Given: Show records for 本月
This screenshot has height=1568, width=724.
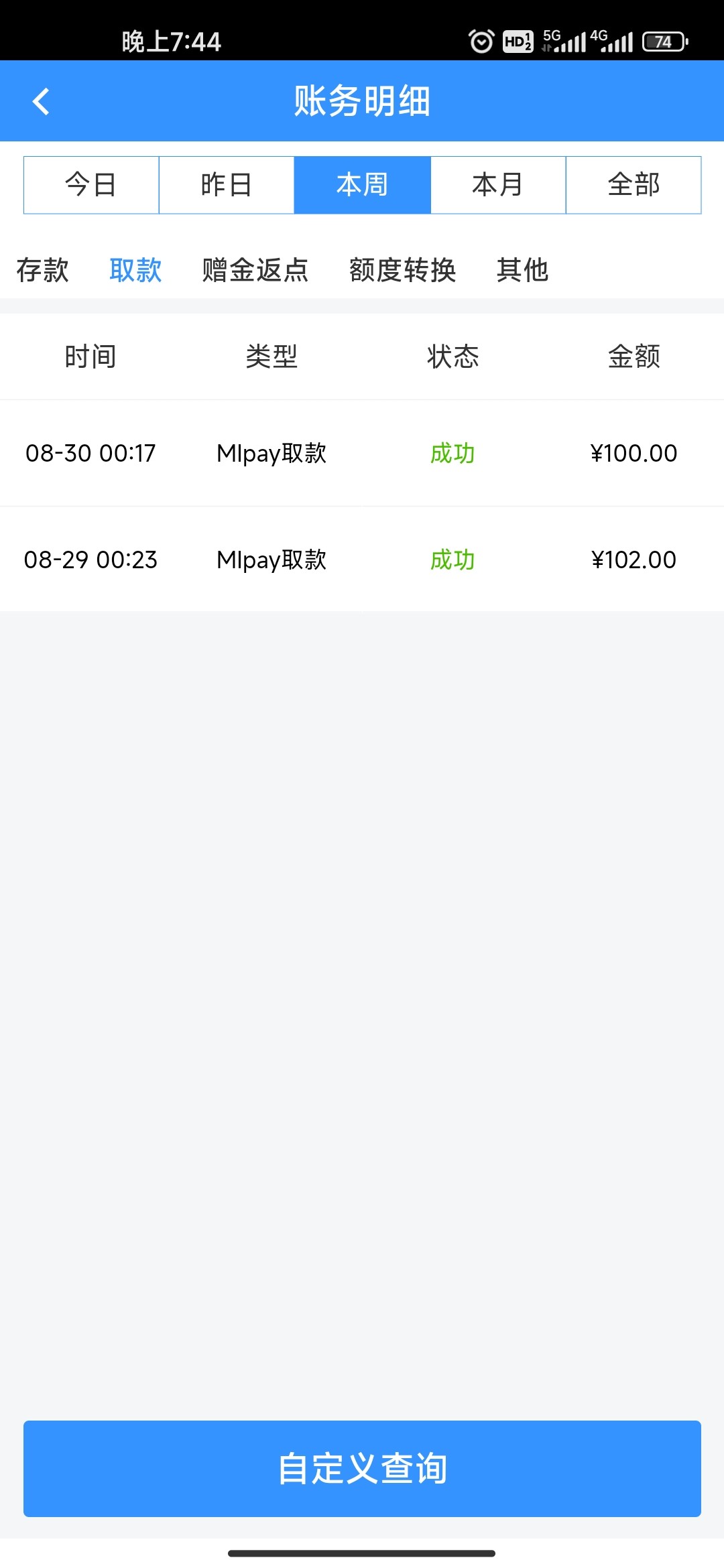Looking at the screenshot, I should click(x=498, y=185).
